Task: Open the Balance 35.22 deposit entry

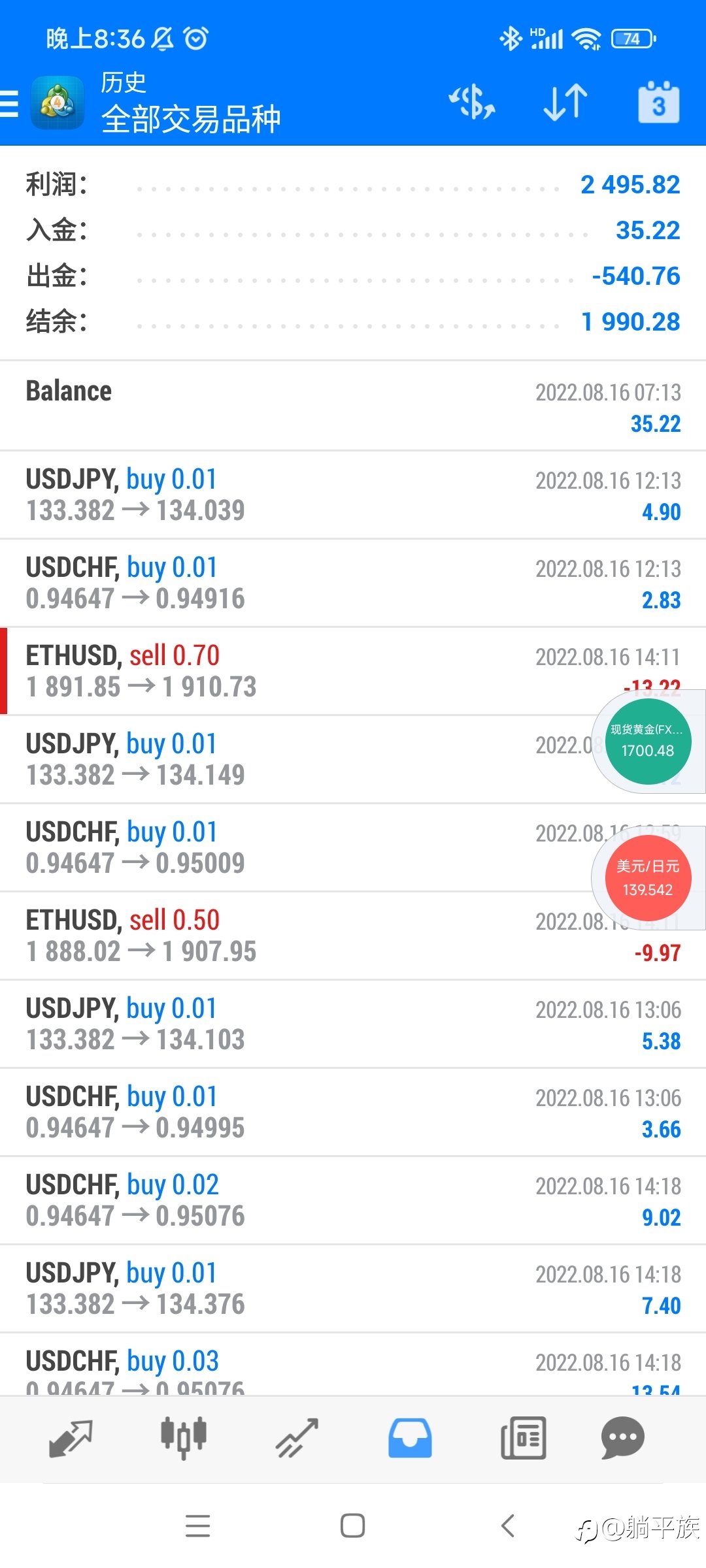Action: pyautogui.click(x=353, y=406)
